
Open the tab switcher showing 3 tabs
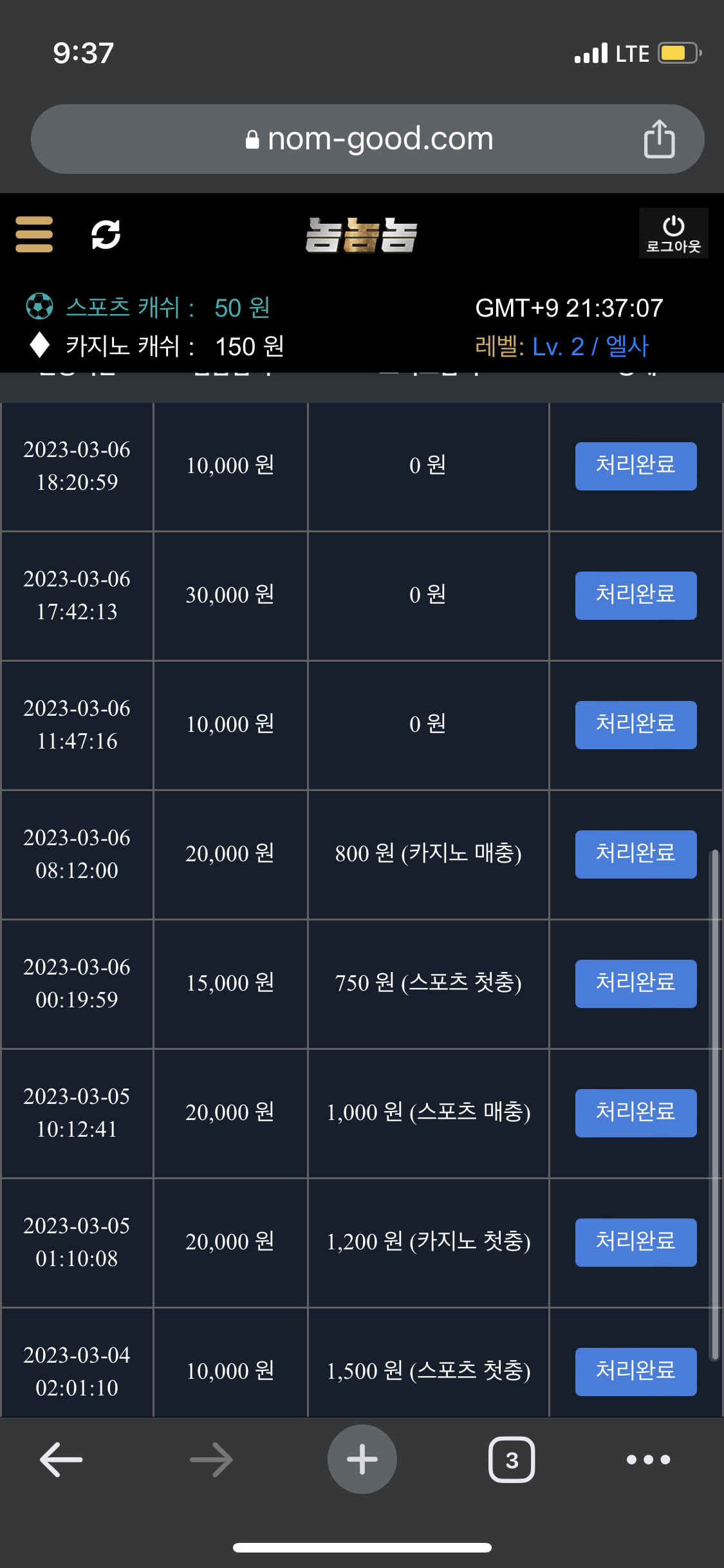pos(512,1459)
